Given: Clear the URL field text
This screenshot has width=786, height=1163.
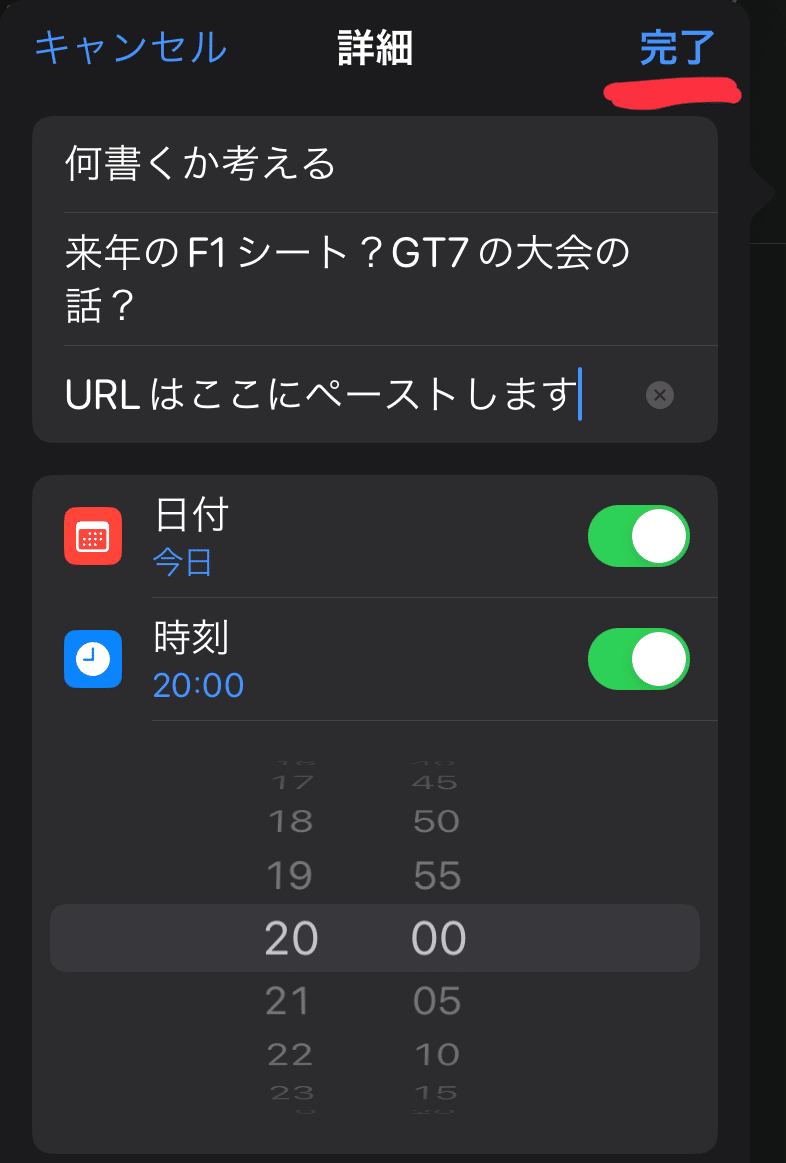Looking at the screenshot, I should point(659,395).
